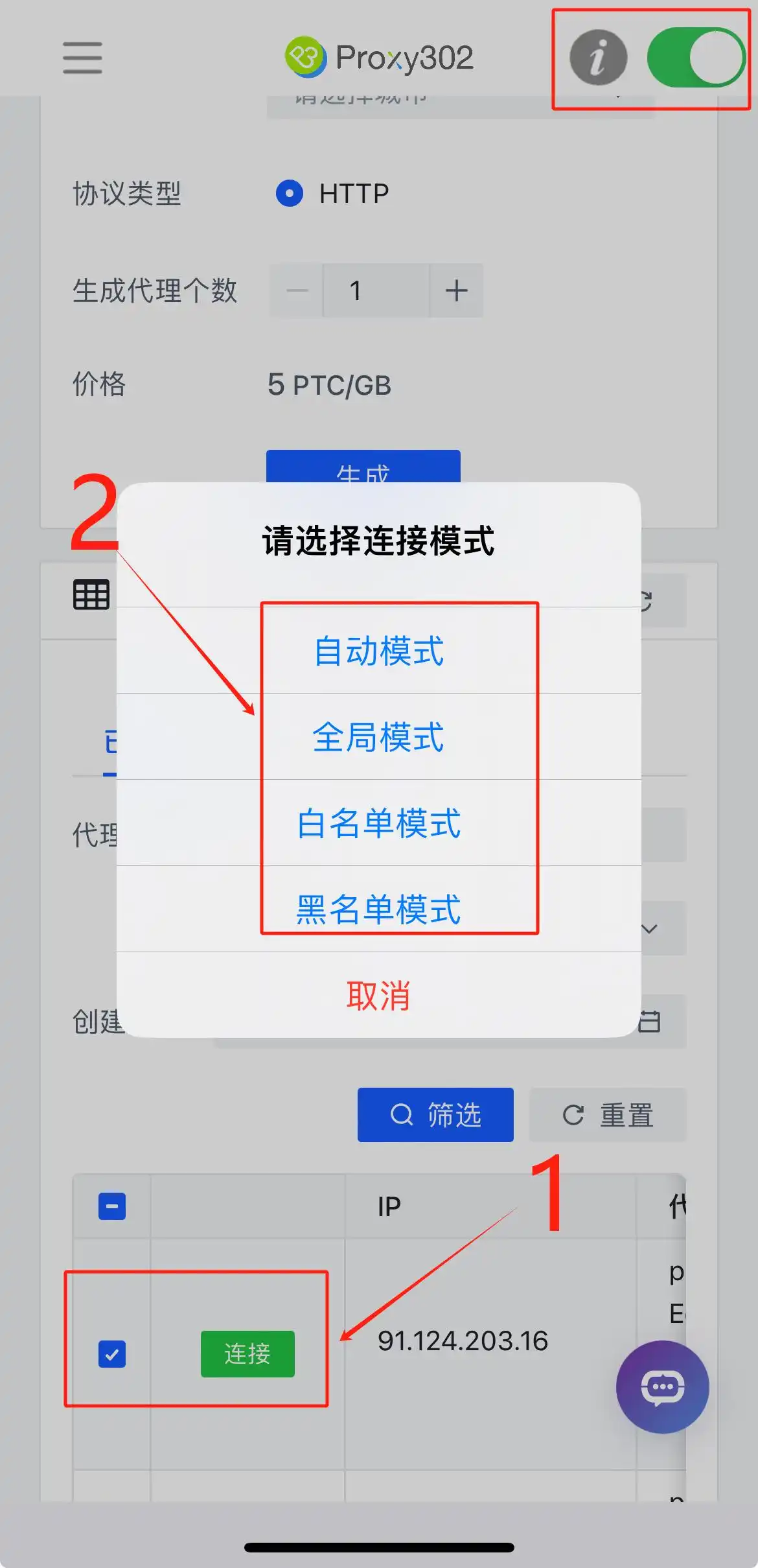Cancel the connection mode dialog
The height and width of the screenshot is (1568, 758).
tap(379, 995)
